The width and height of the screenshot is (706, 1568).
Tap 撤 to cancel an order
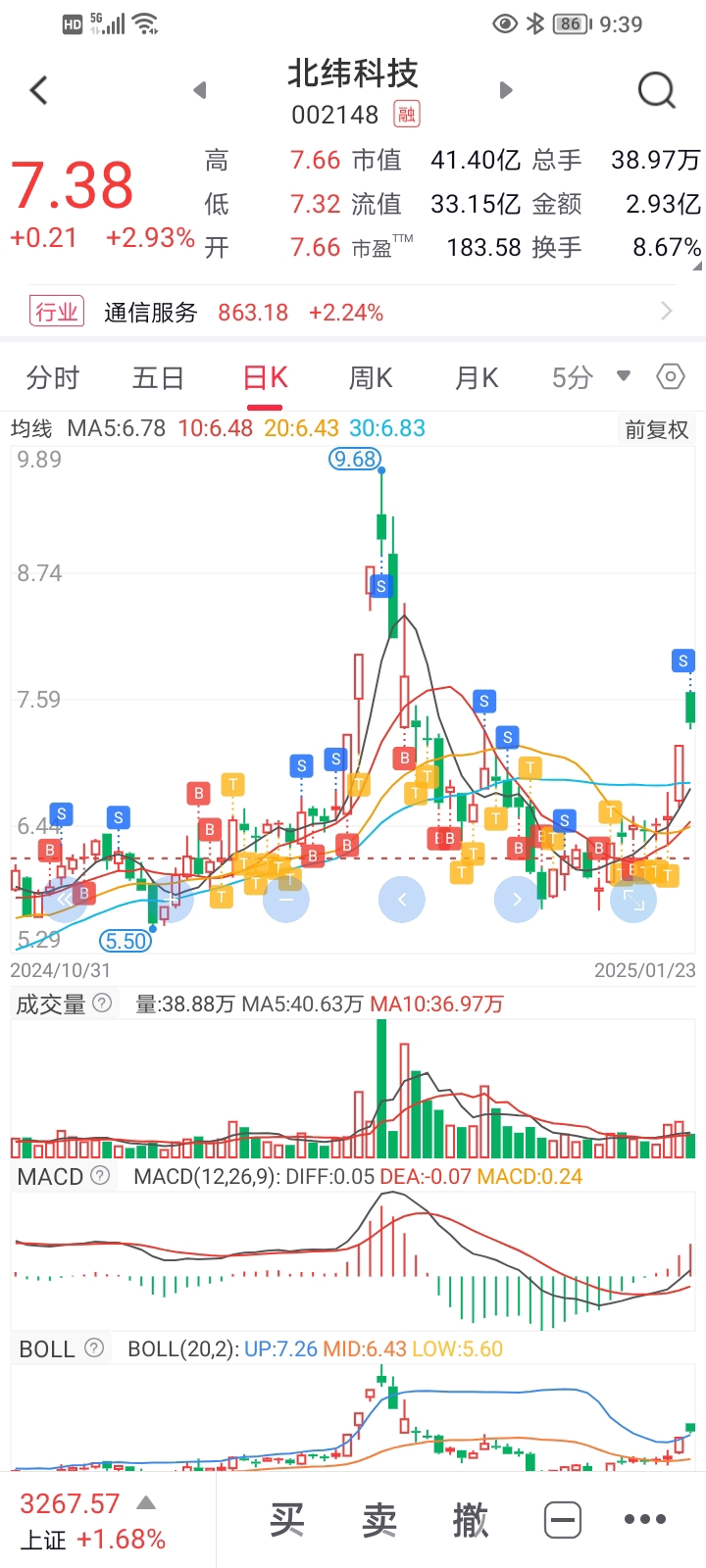pyautogui.click(x=471, y=1520)
